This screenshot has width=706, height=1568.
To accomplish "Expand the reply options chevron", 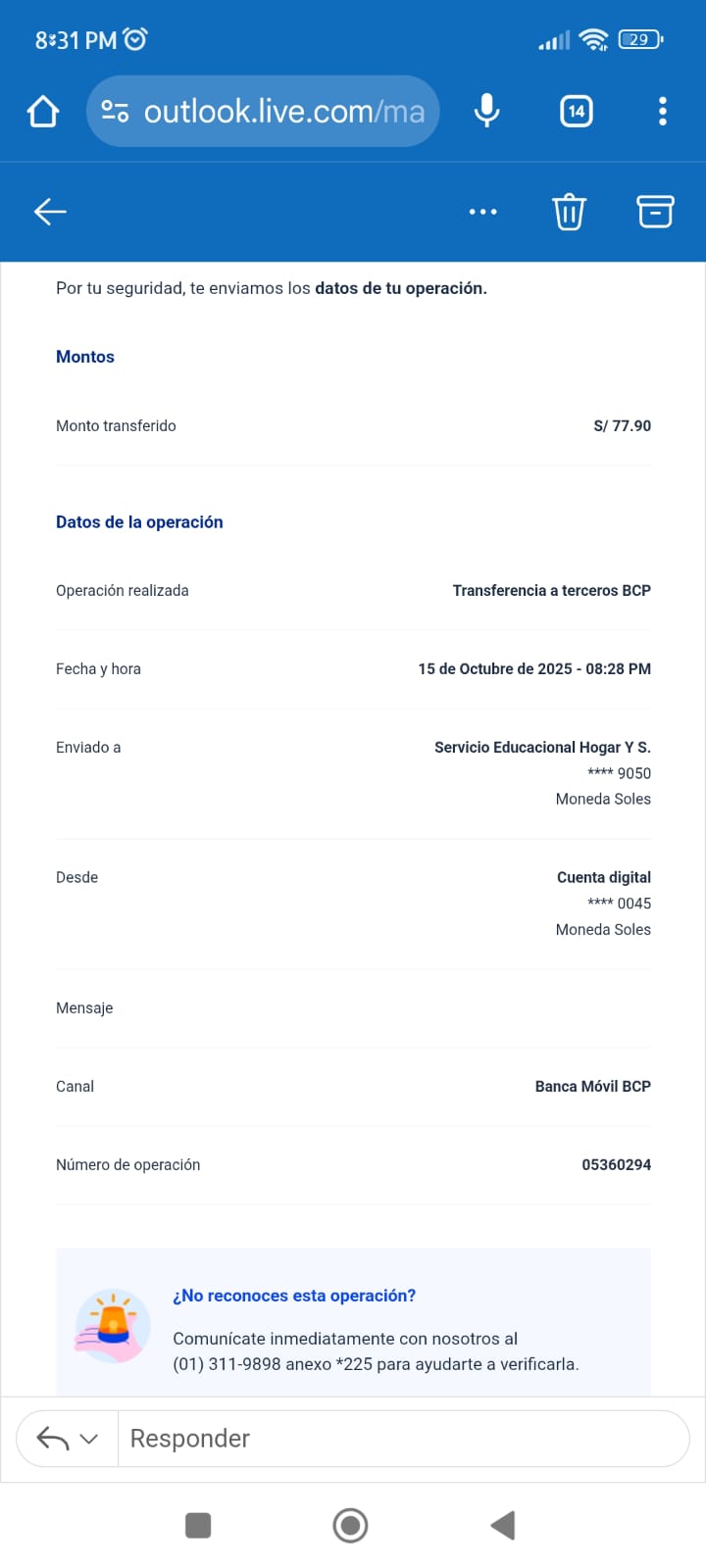I will click(89, 1439).
